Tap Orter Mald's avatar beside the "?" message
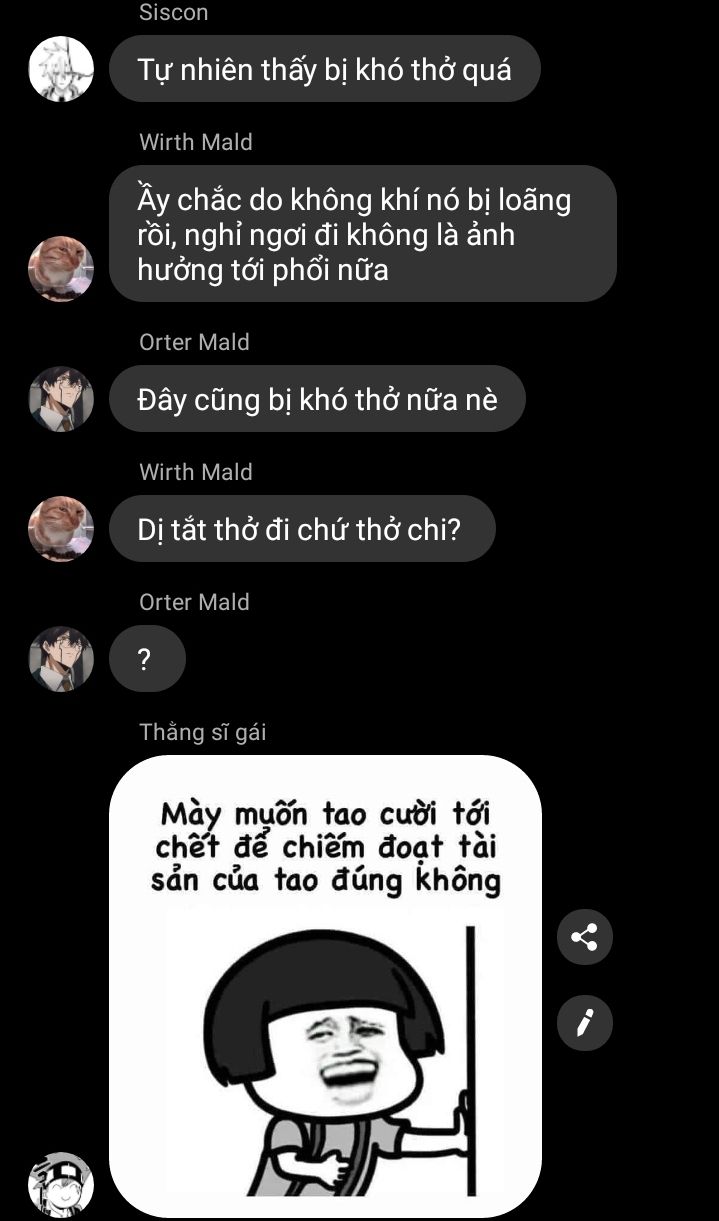719x1221 pixels. click(61, 659)
